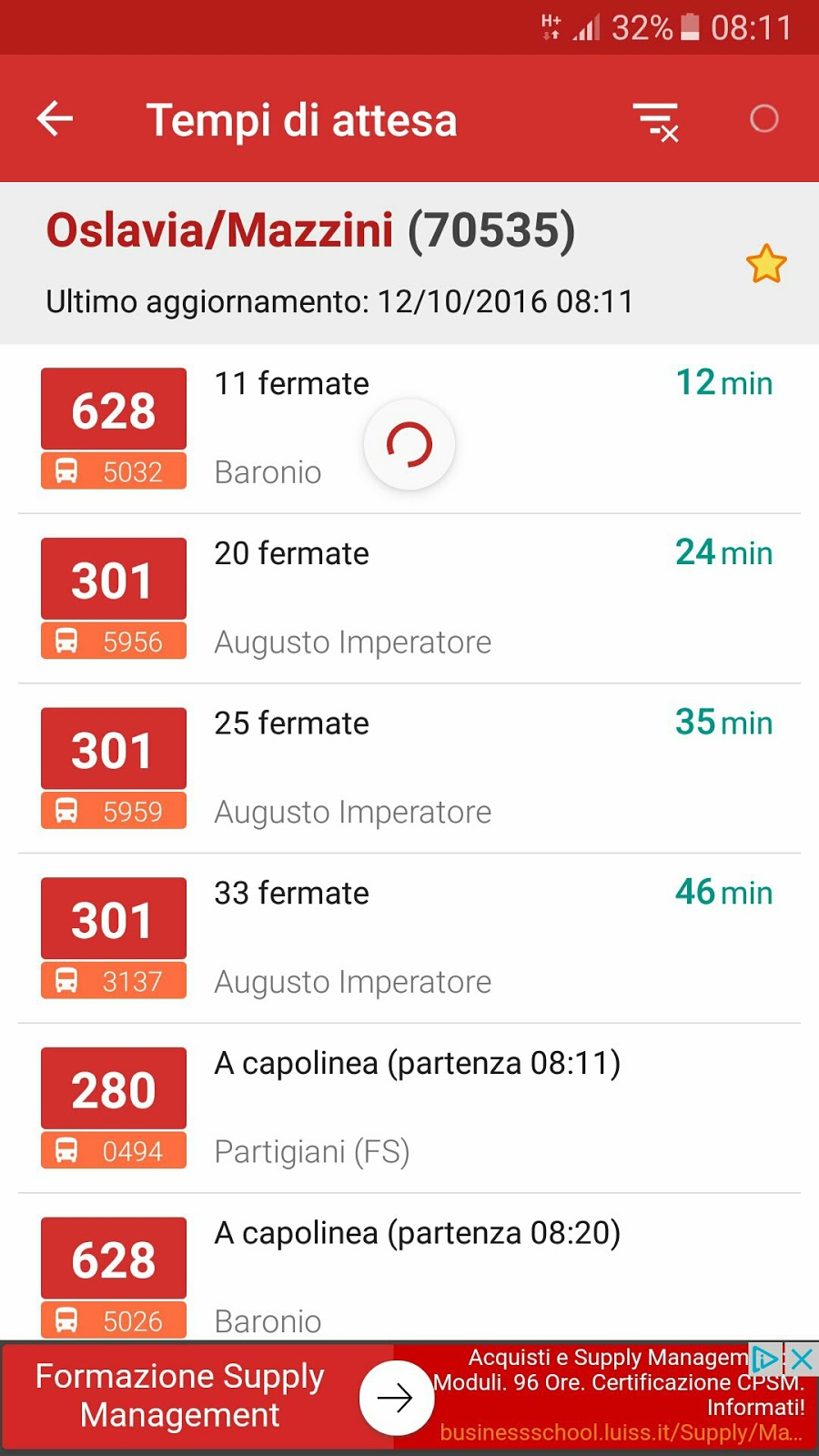Clear the line filter

[x=656, y=121]
